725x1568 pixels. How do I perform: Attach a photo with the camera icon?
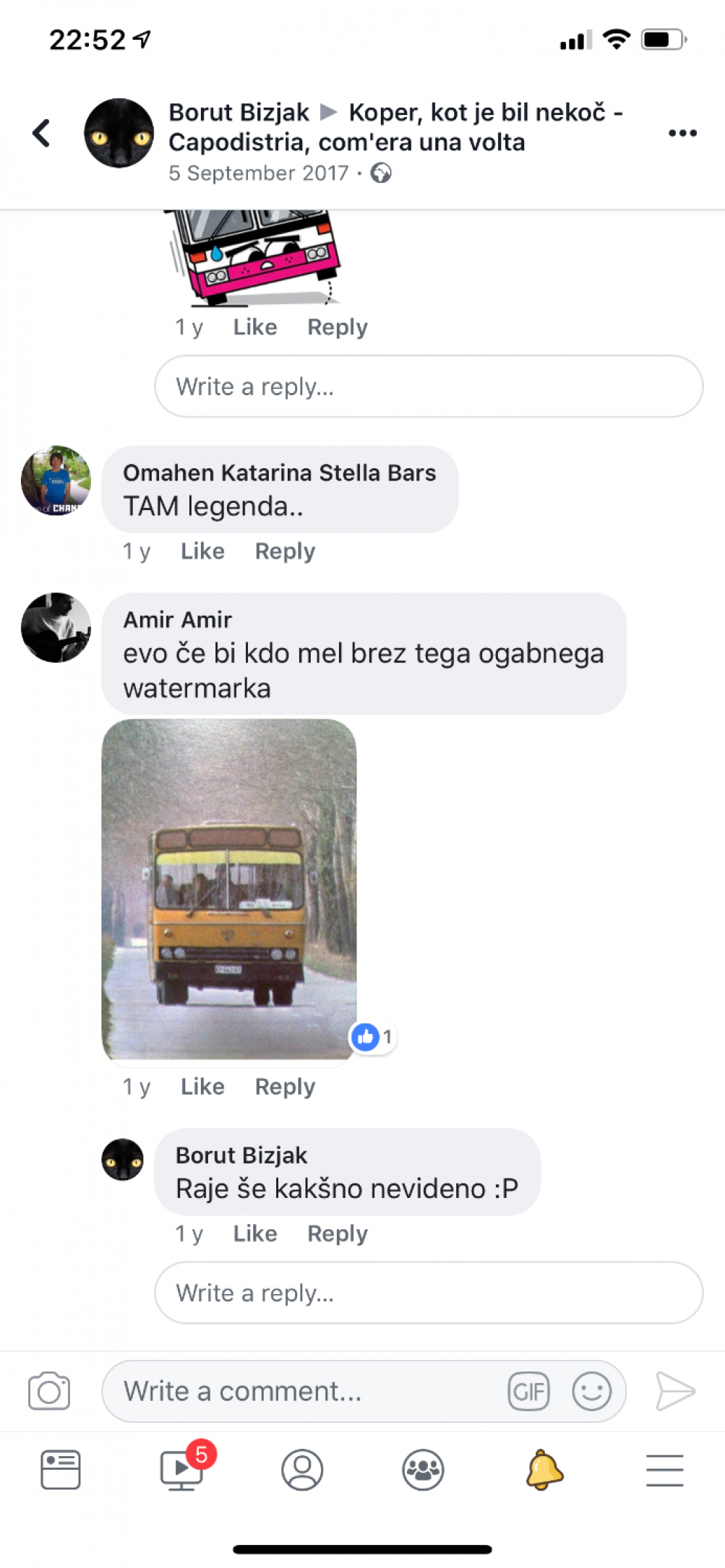coord(49,1391)
